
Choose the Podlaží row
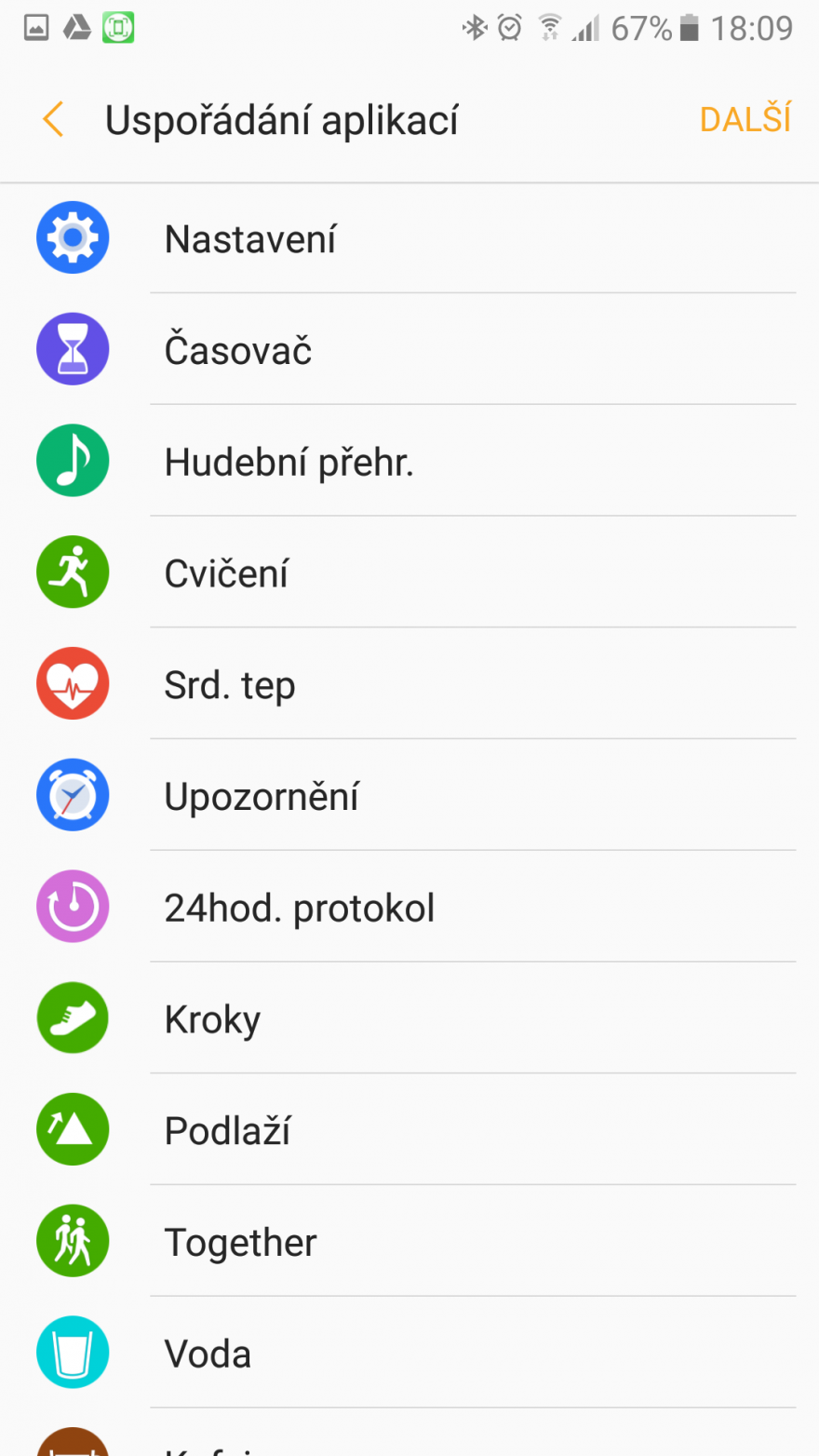click(x=409, y=1130)
